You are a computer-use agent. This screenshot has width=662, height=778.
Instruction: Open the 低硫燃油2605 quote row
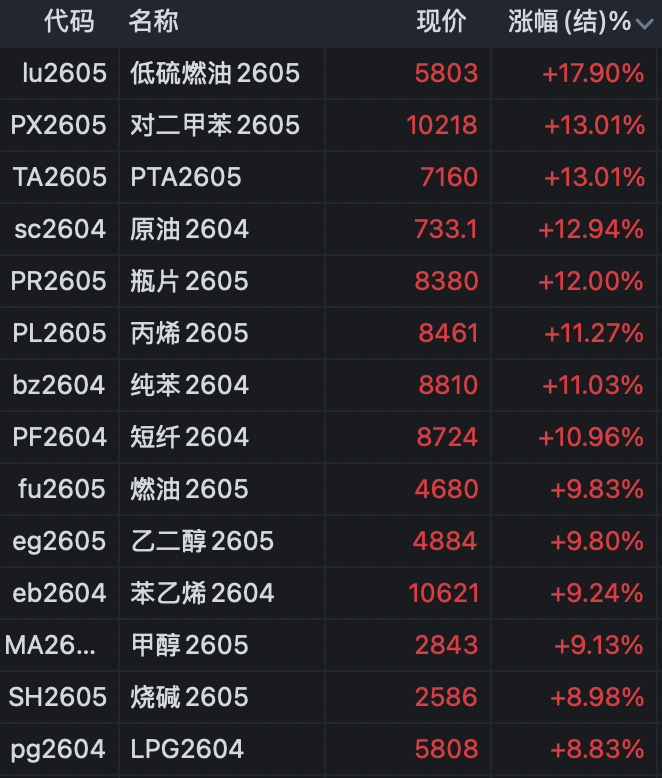(215, 73)
